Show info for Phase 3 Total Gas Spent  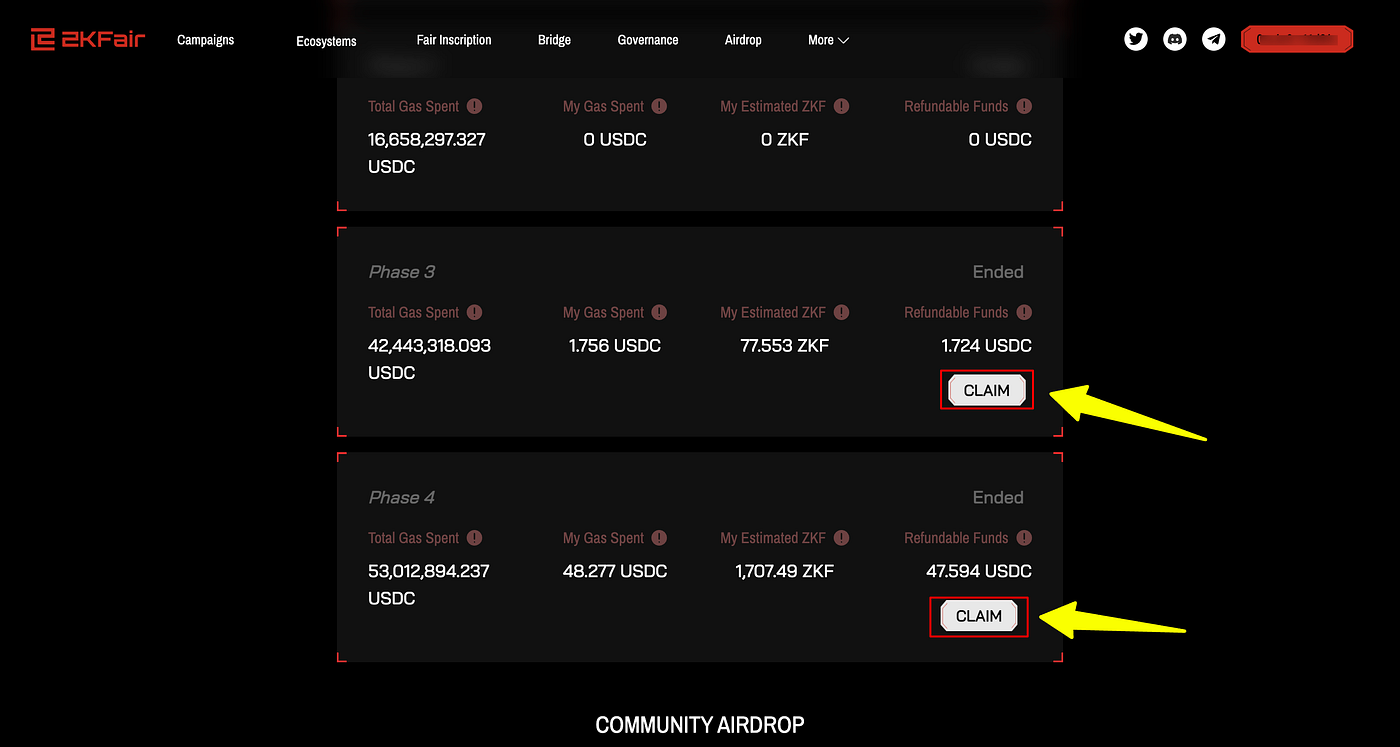click(475, 312)
